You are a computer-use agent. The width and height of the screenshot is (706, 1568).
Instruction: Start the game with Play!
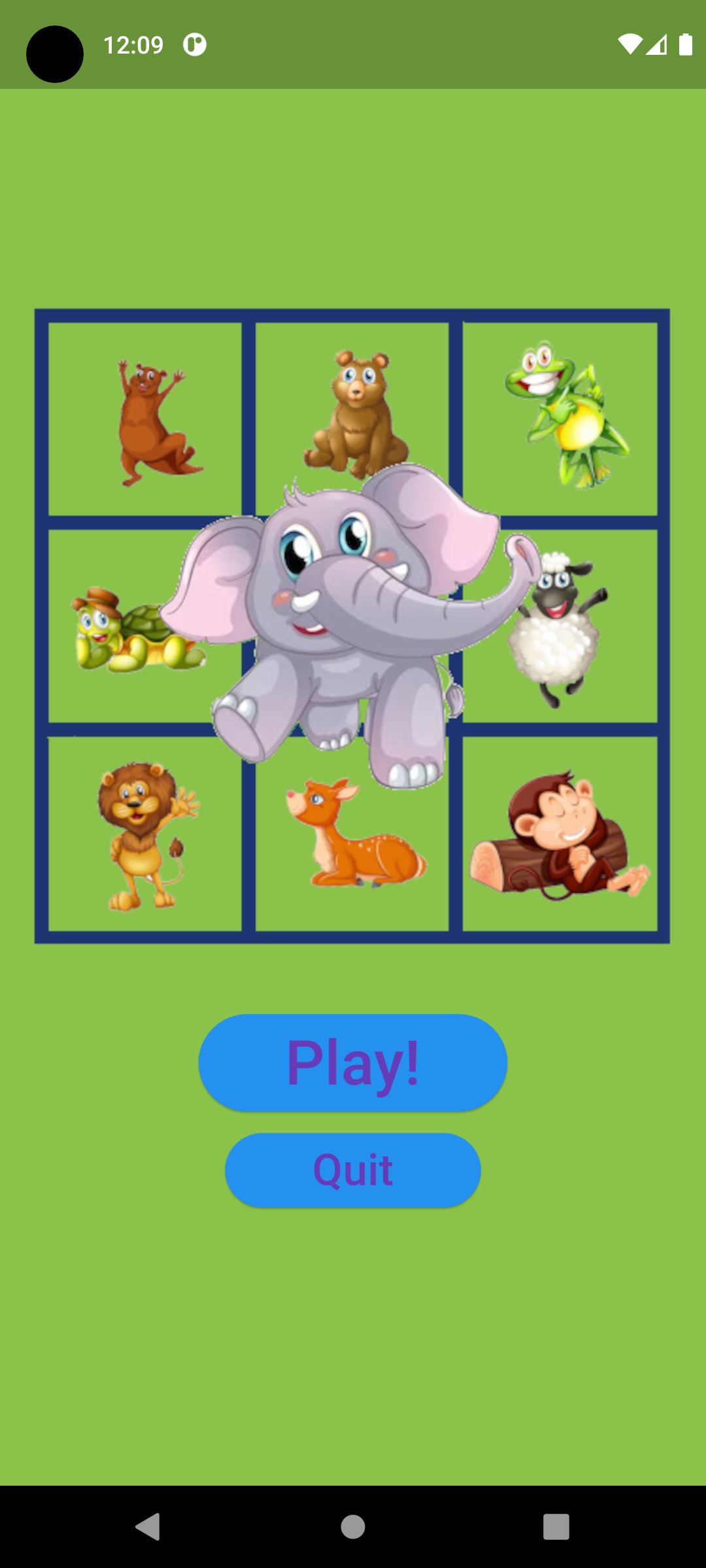point(353,1063)
